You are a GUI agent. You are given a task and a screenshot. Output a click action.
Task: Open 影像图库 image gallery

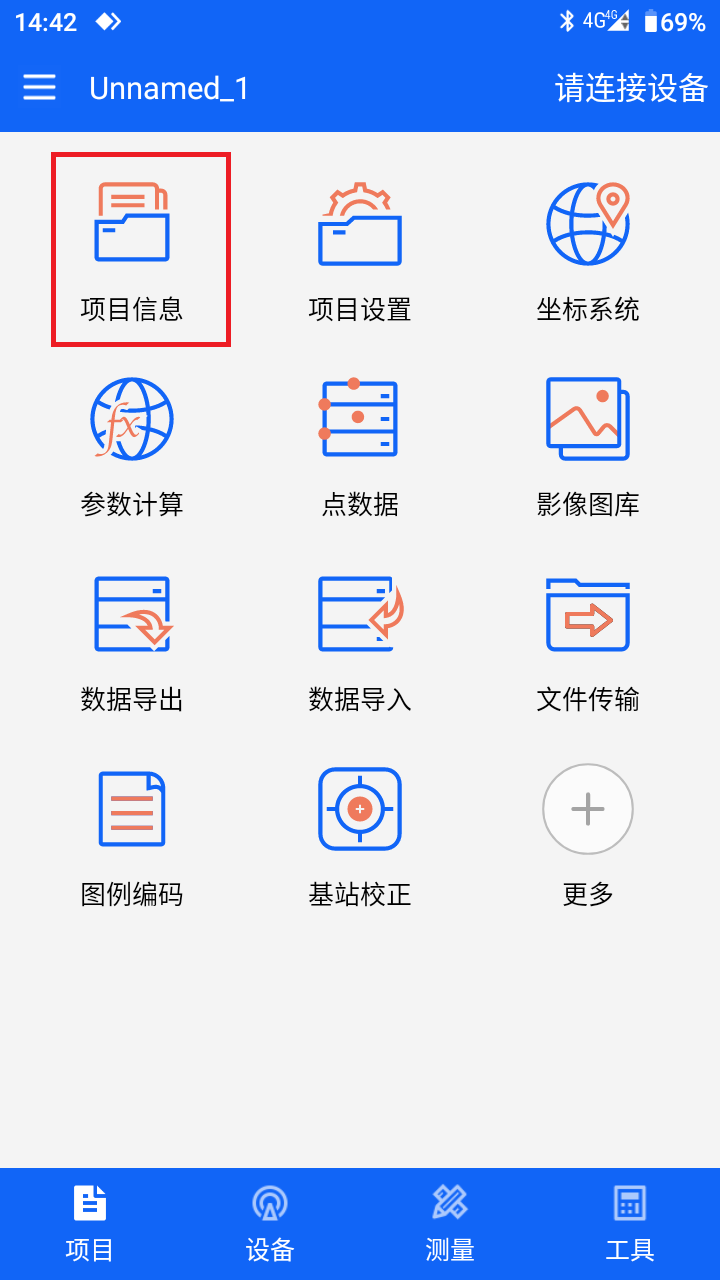[x=588, y=445]
